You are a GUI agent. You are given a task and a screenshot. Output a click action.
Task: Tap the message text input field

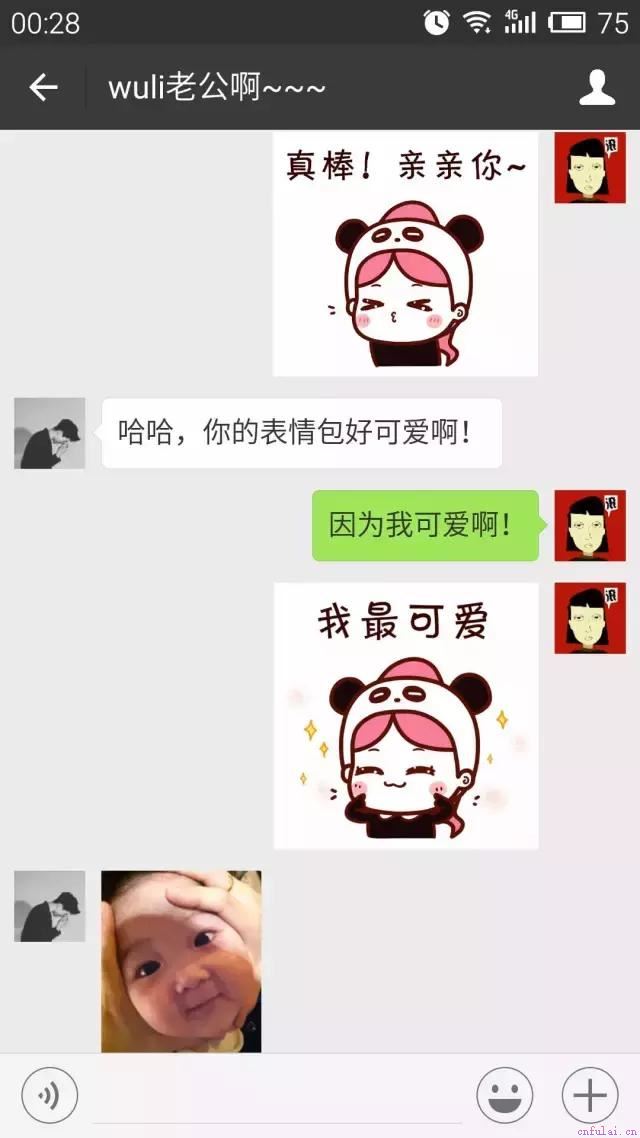tap(277, 1097)
